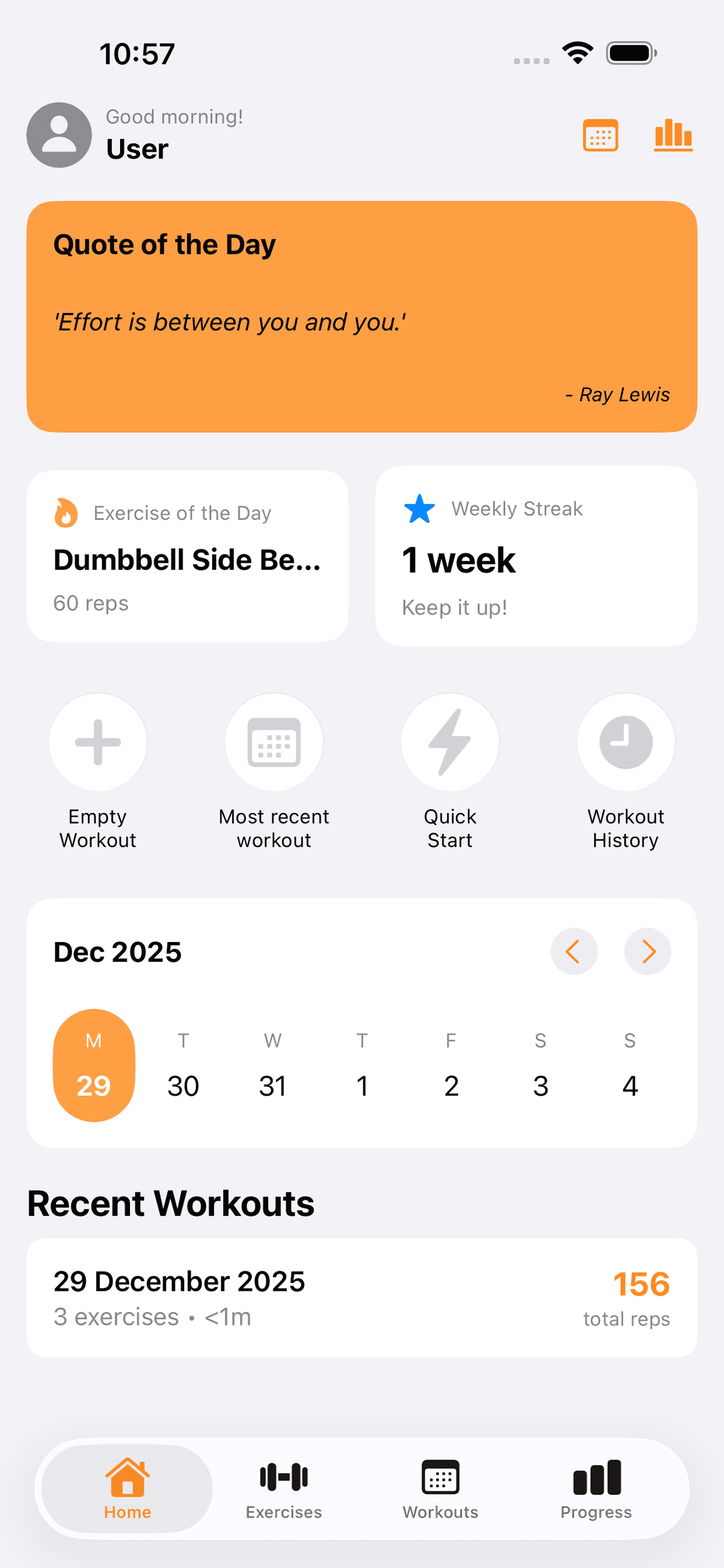Switch to the Progress tab
Screen dimensions: 724x1568
(x=596, y=1489)
